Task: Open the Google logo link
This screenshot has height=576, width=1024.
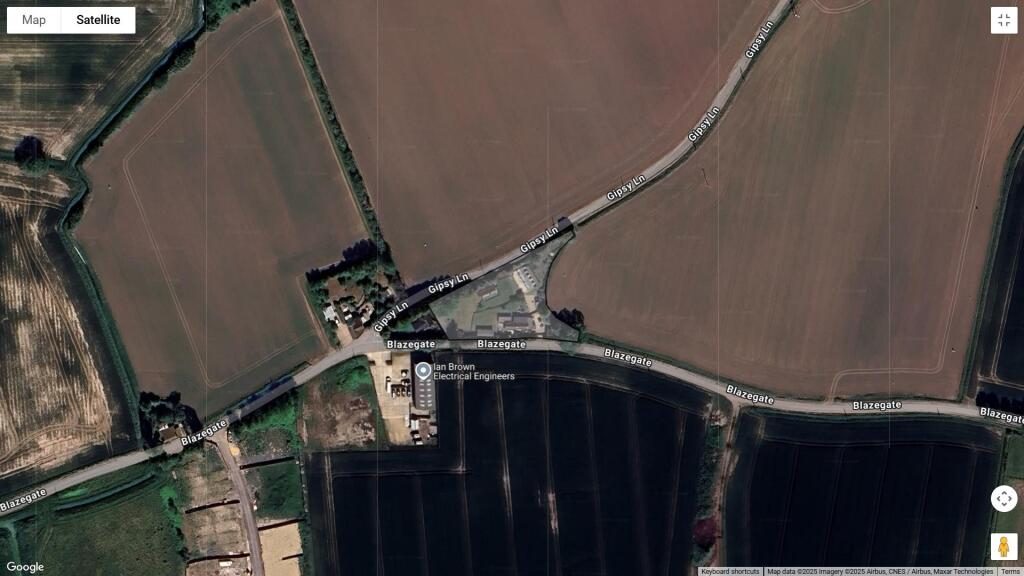Action: pos(25,567)
